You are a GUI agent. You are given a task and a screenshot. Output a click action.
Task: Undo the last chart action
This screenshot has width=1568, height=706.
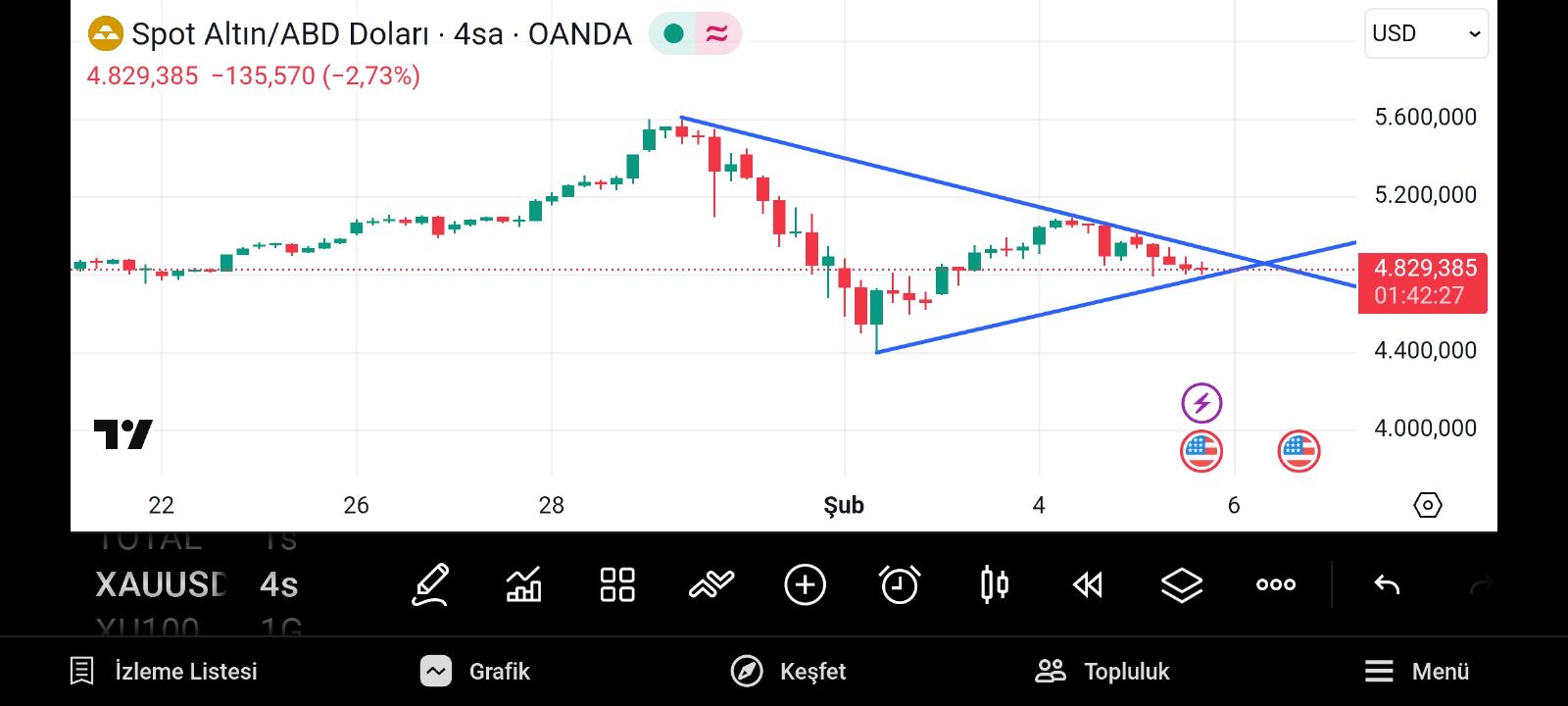(1387, 585)
